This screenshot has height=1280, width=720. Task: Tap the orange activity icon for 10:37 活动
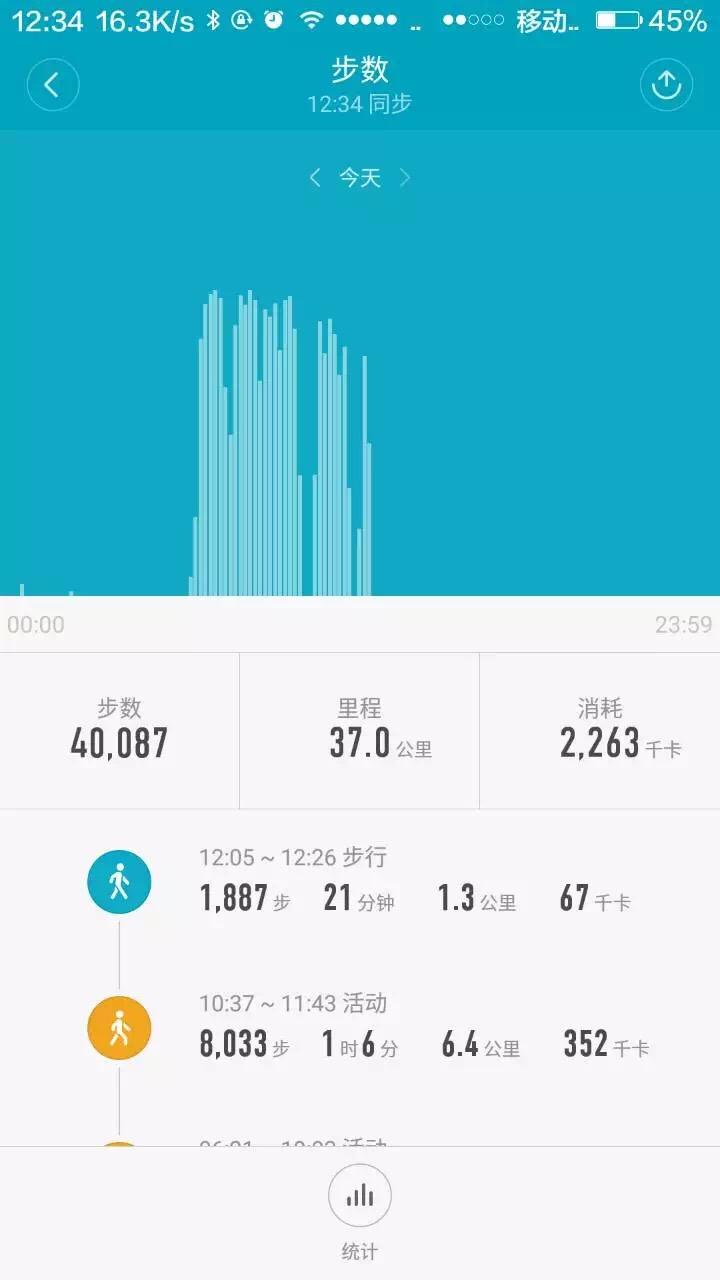pos(119,1027)
